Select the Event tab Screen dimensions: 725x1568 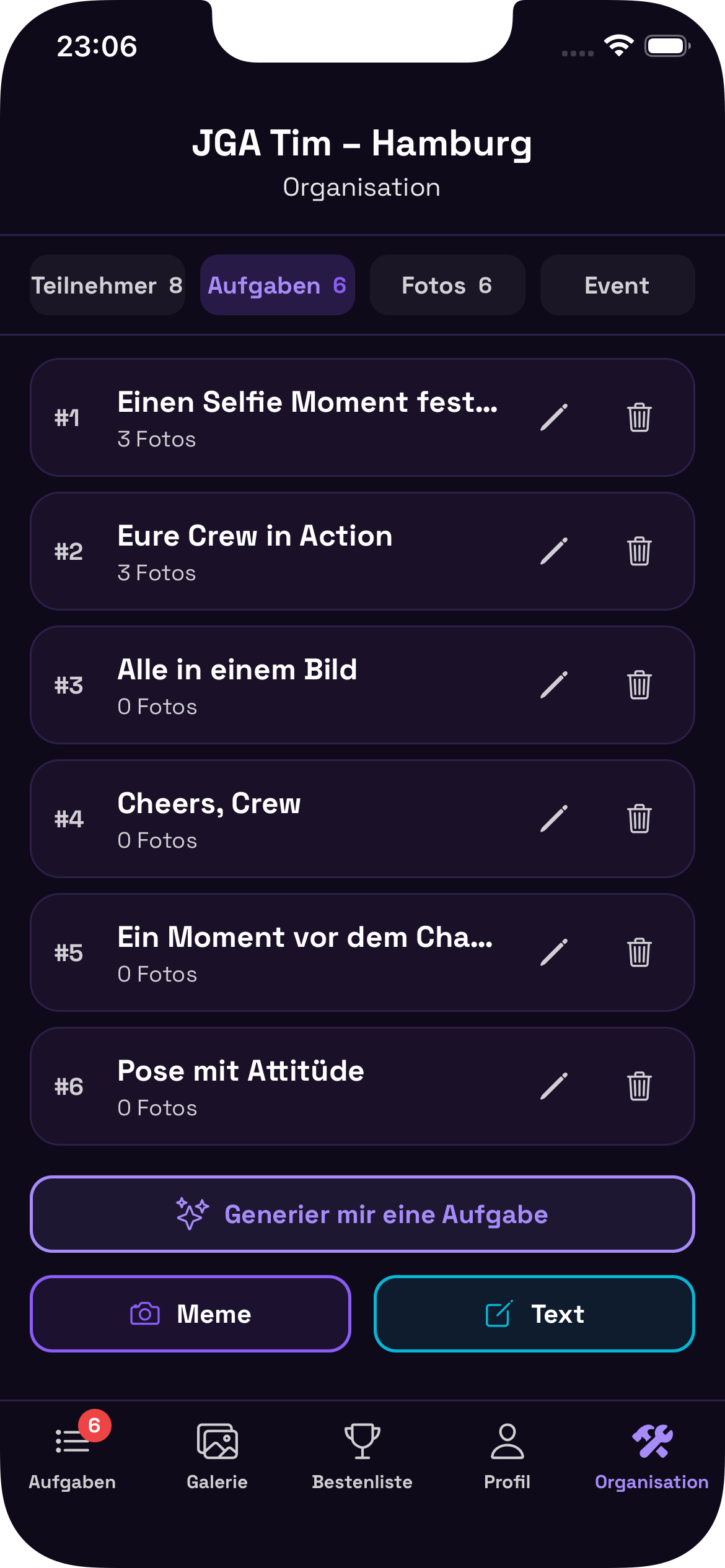(617, 285)
